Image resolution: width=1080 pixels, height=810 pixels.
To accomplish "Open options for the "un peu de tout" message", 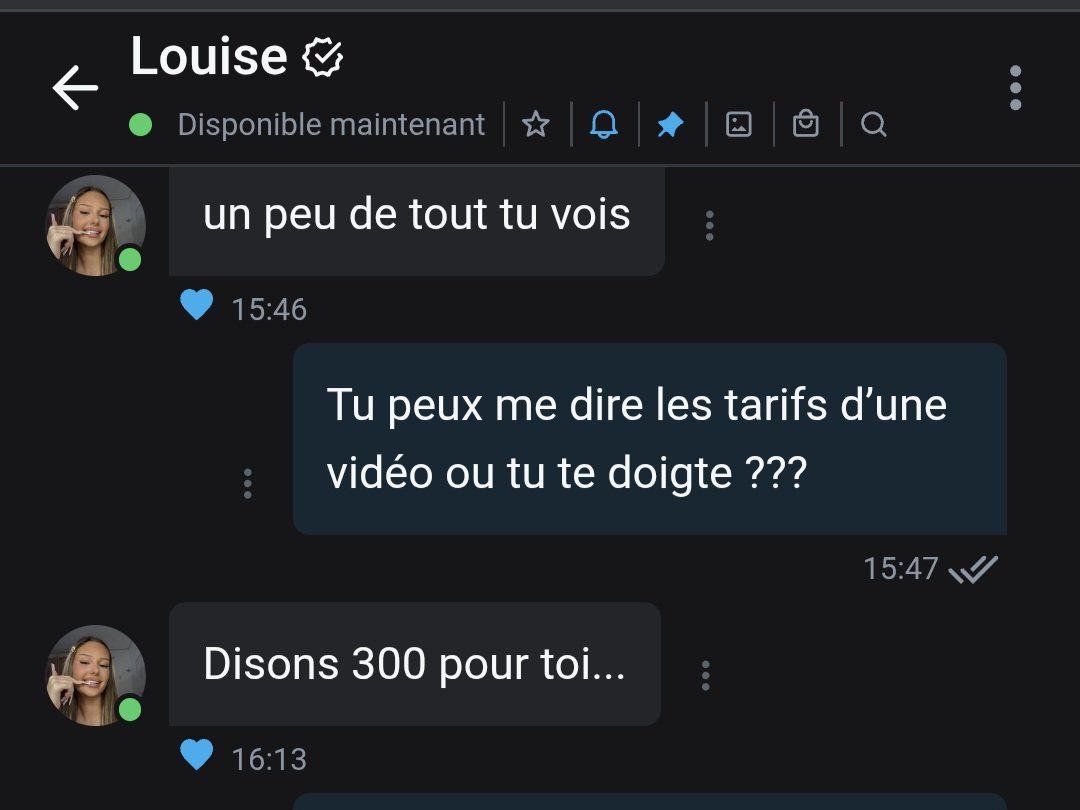I will [x=709, y=225].
